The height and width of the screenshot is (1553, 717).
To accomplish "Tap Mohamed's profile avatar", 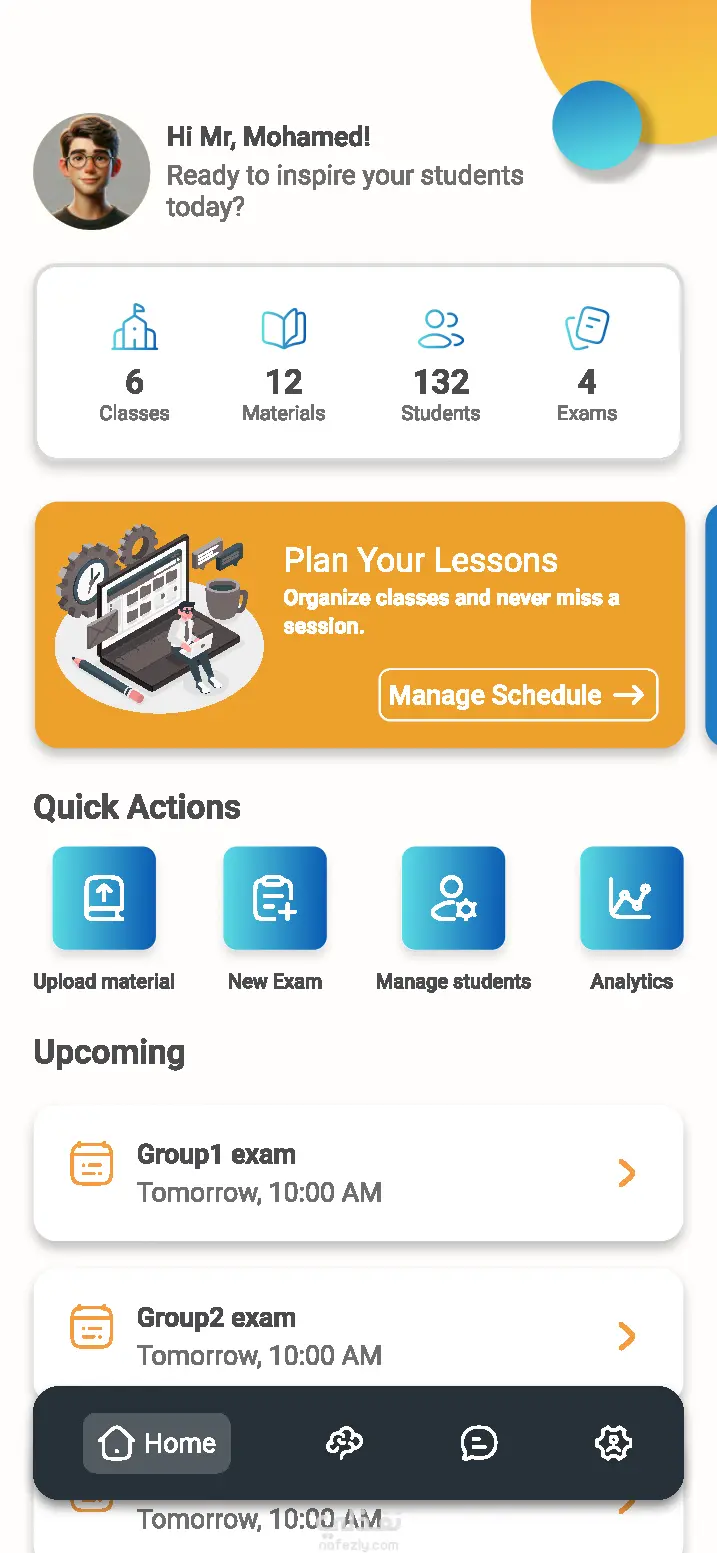I will click(91, 171).
